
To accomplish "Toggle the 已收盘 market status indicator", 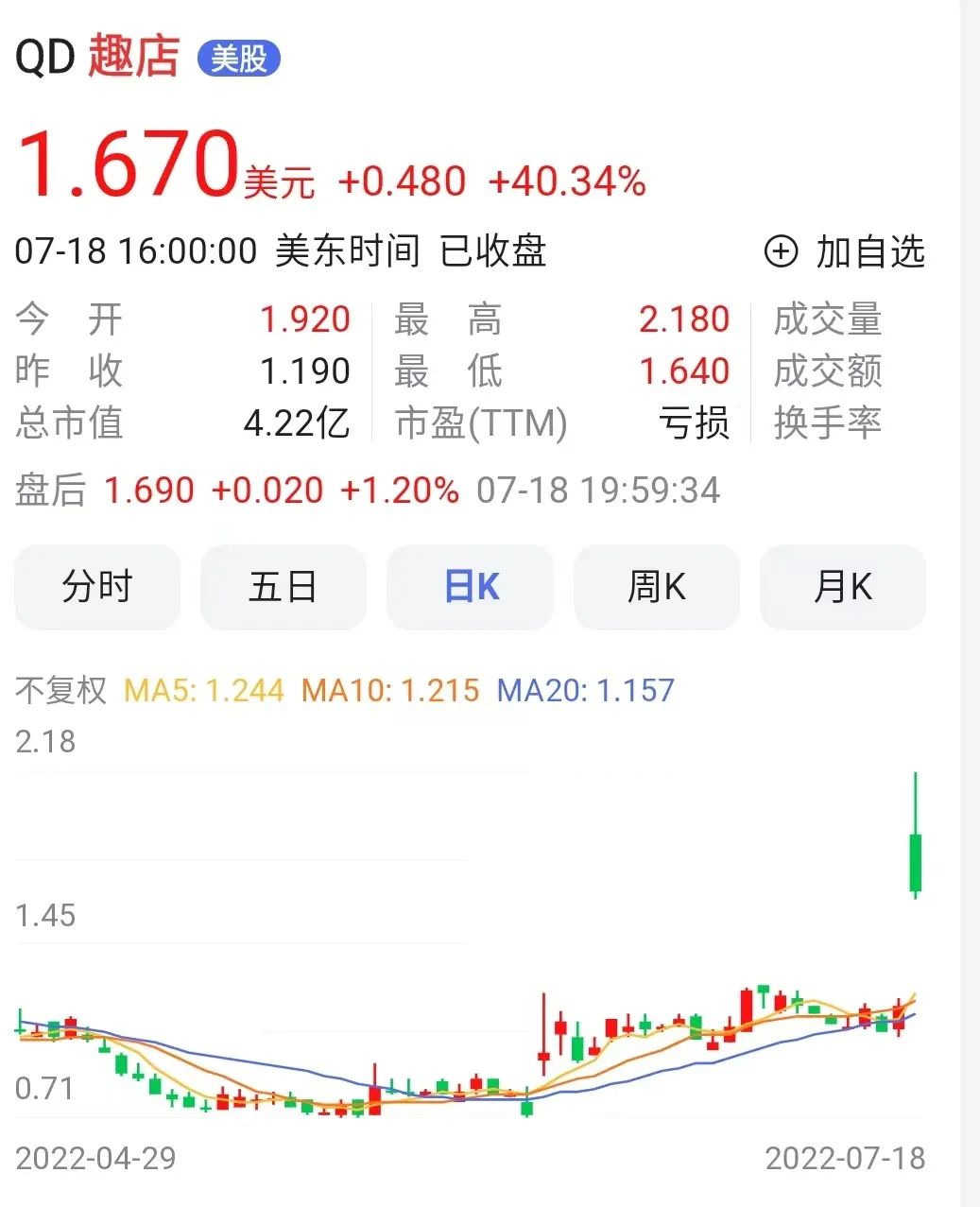I will pyautogui.click(x=492, y=251).
